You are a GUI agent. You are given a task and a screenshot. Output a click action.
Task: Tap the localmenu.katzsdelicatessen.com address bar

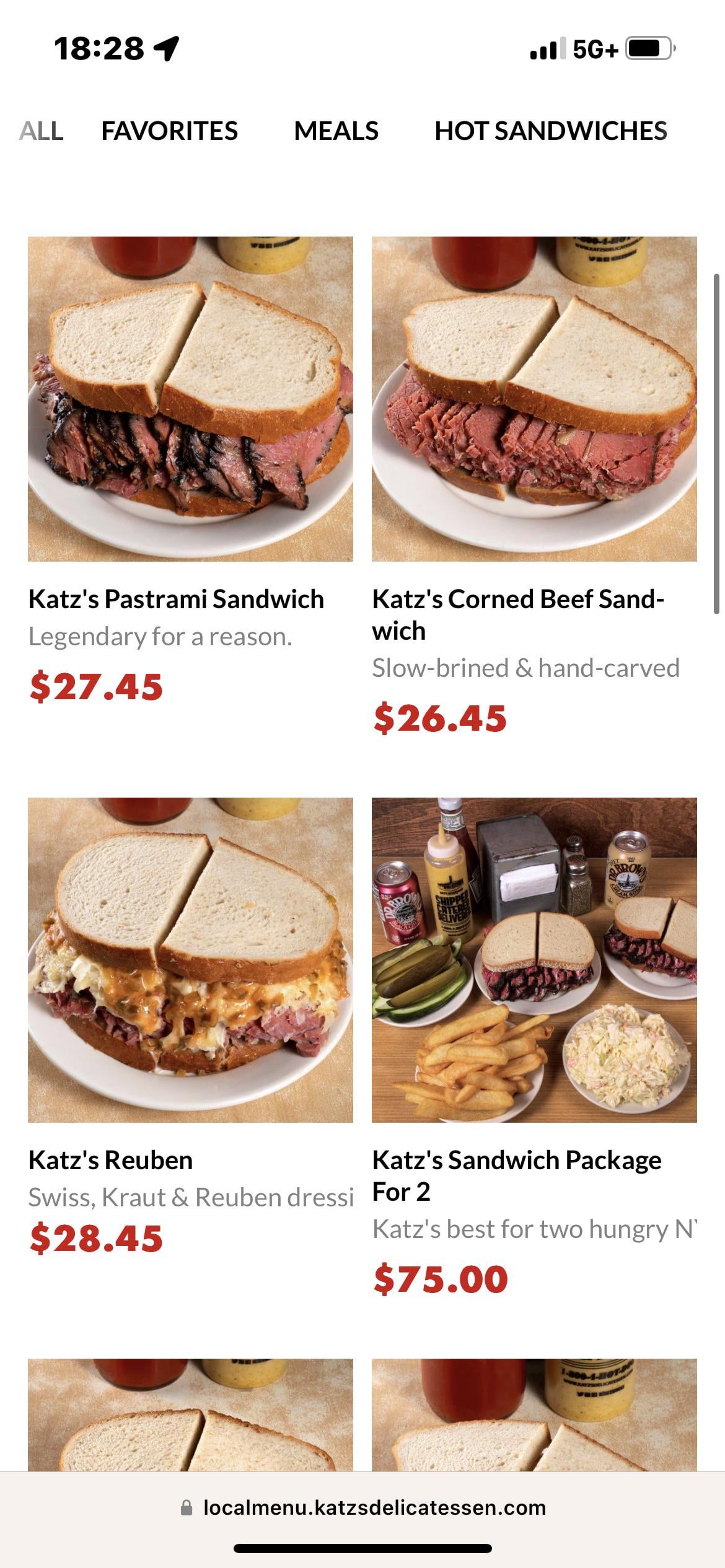pyautogui.click(x=362, y=1507)
